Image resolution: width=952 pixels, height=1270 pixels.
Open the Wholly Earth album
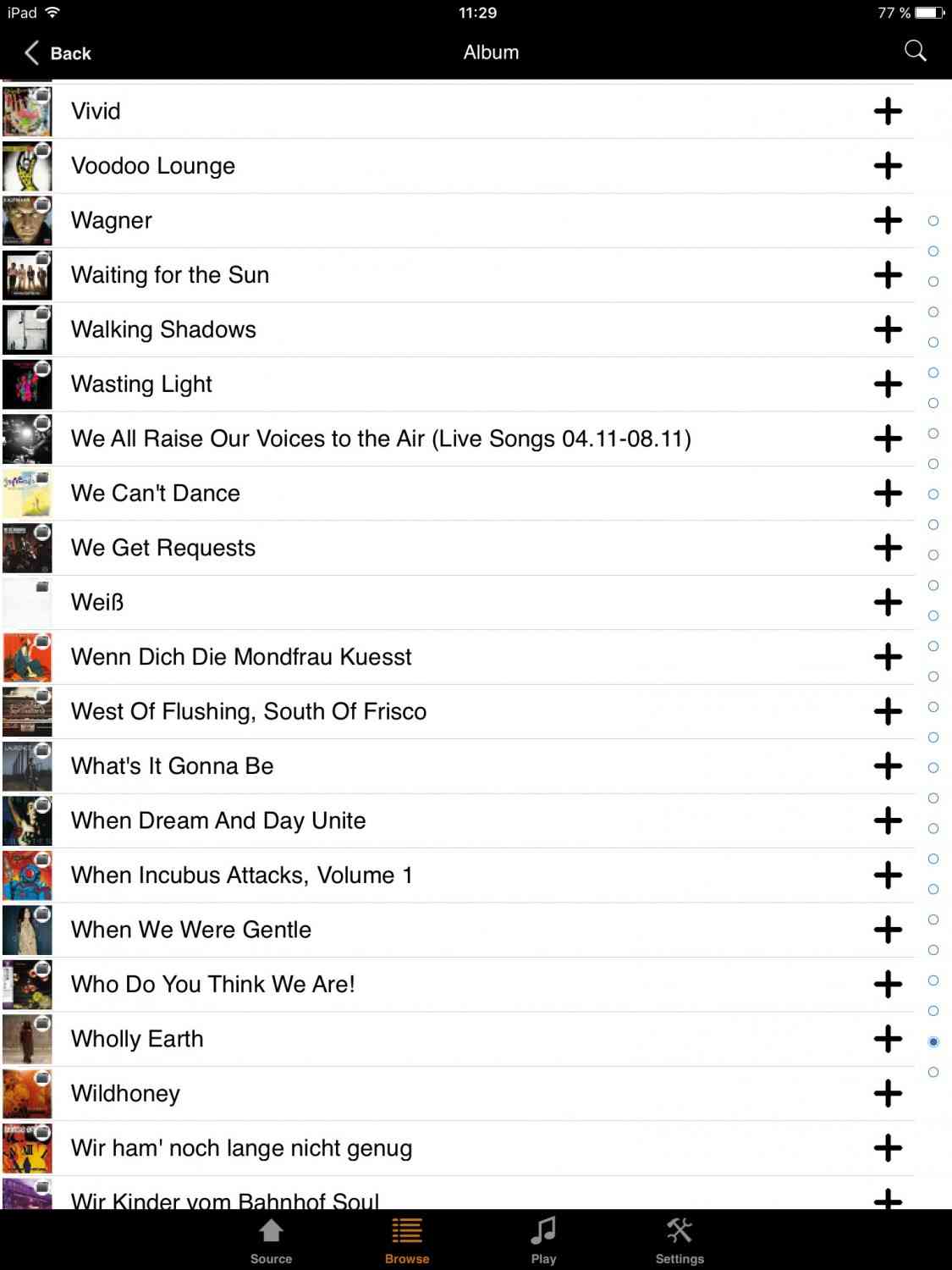tap(137, 1039)
